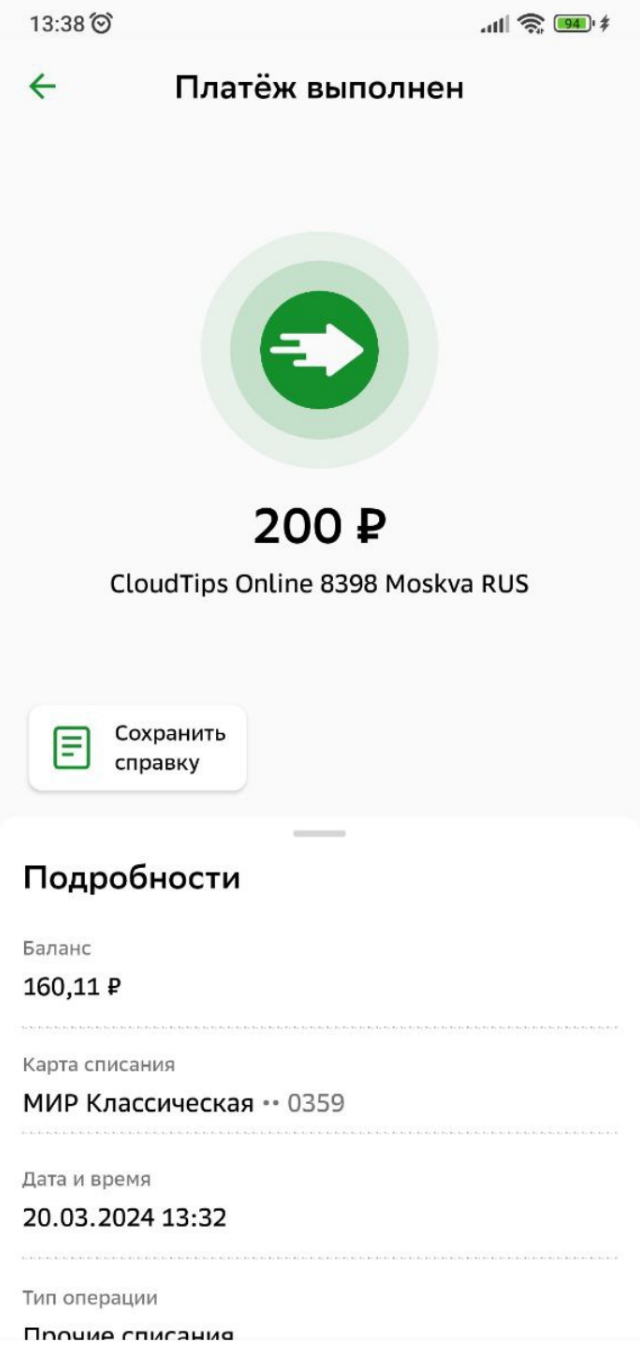Image resolution: width=640 pixels, height=1348 pixels.
Task: Tap the Подробности sheet drag handle
Action: pos(320,833)
